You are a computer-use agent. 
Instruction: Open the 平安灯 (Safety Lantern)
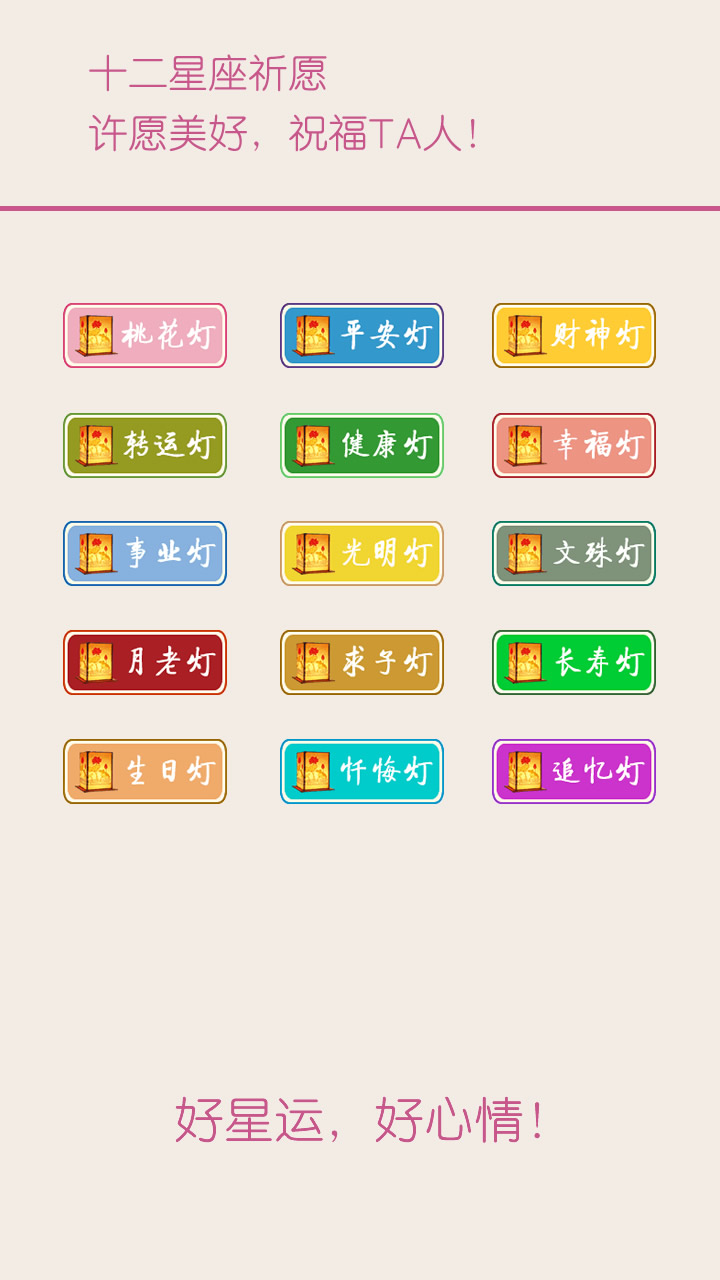tap(361, 337)
